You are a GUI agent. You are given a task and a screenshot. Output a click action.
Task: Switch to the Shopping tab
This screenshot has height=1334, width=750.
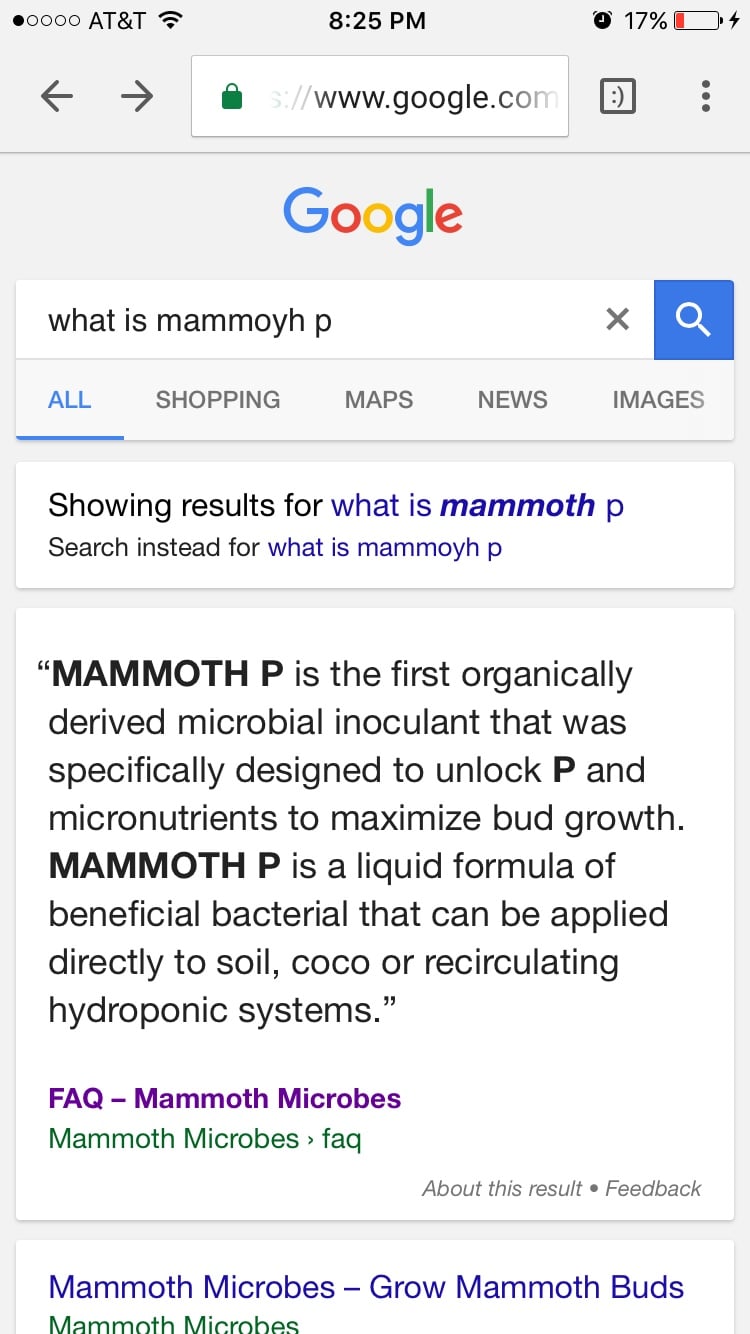click(218, 400)
